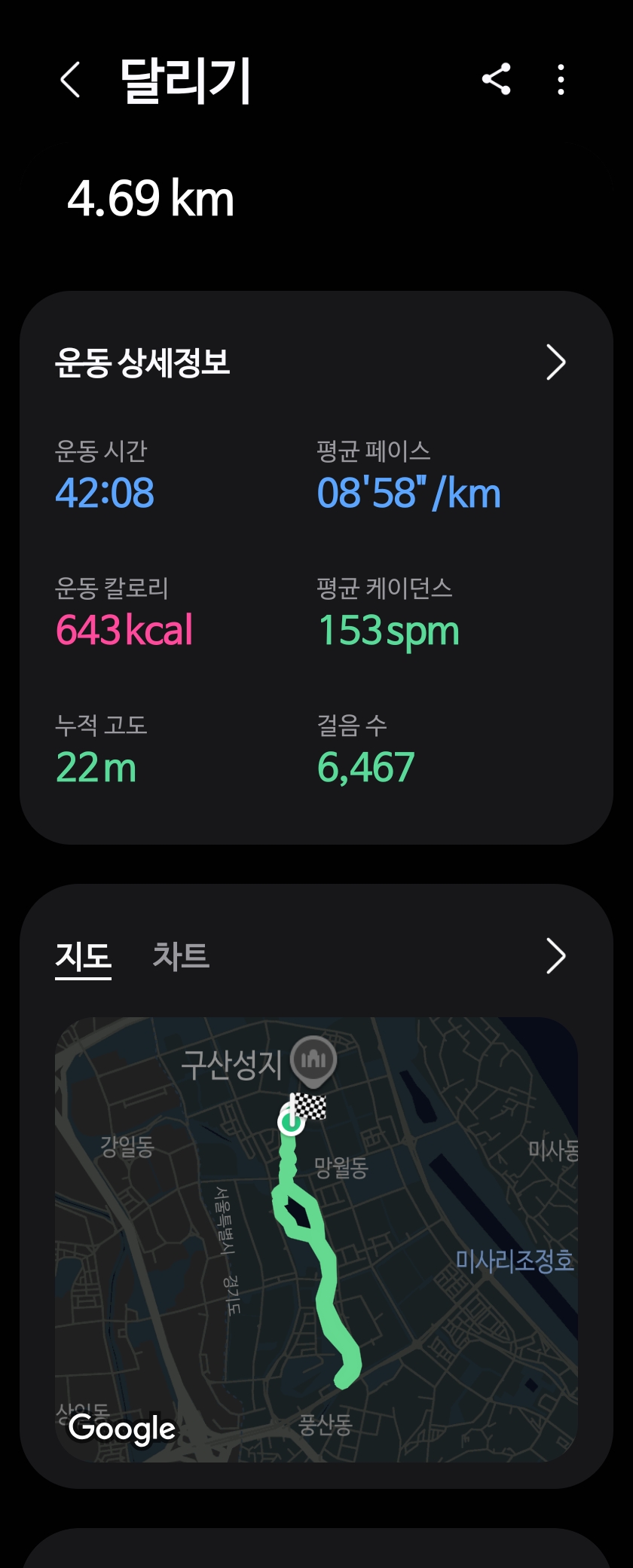The height and width of the screenshot is (1568, 633).
Task: Switch to the 차트 tab
Action: click(181, 956)
